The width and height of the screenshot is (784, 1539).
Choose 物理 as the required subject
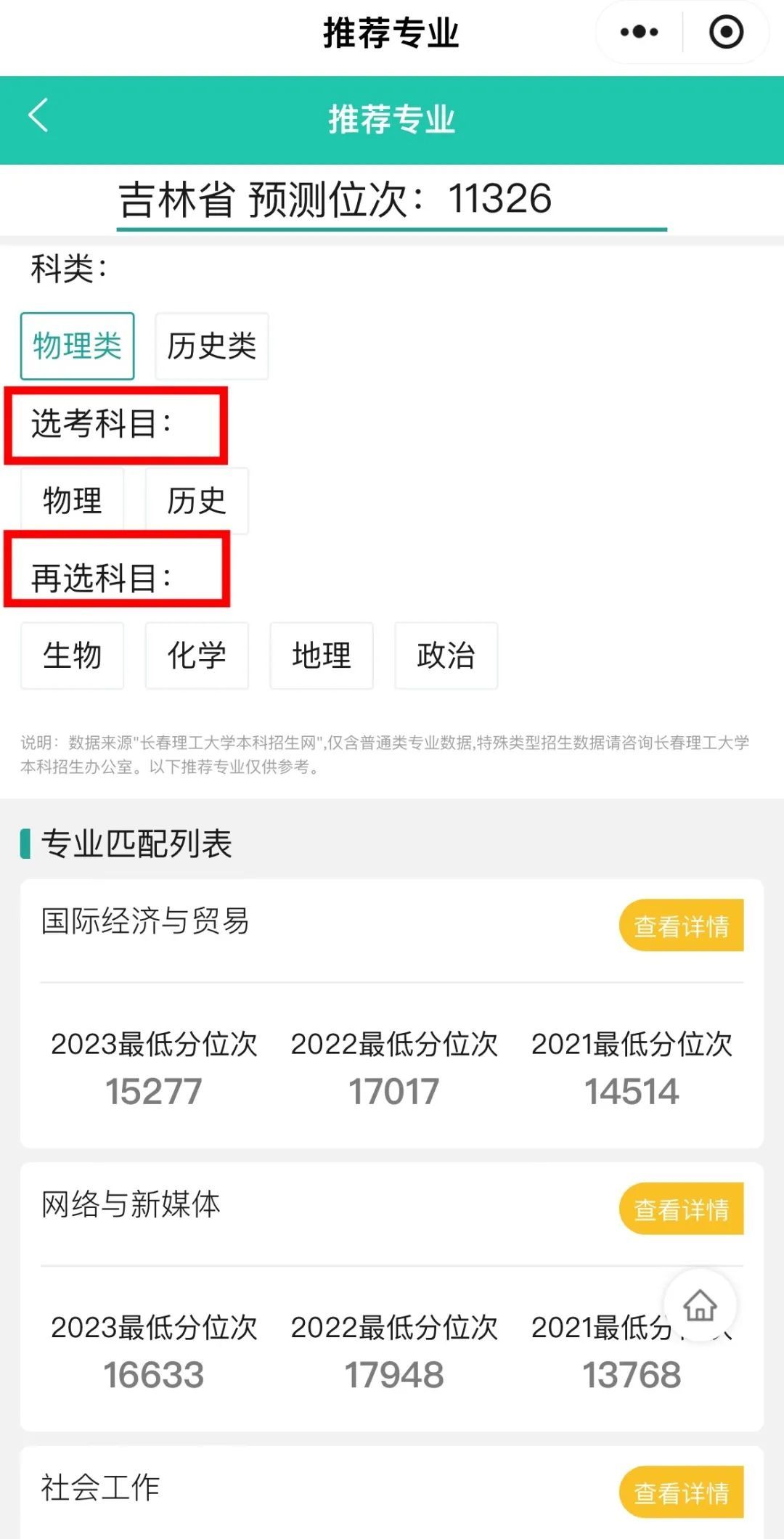coord(73,501)
